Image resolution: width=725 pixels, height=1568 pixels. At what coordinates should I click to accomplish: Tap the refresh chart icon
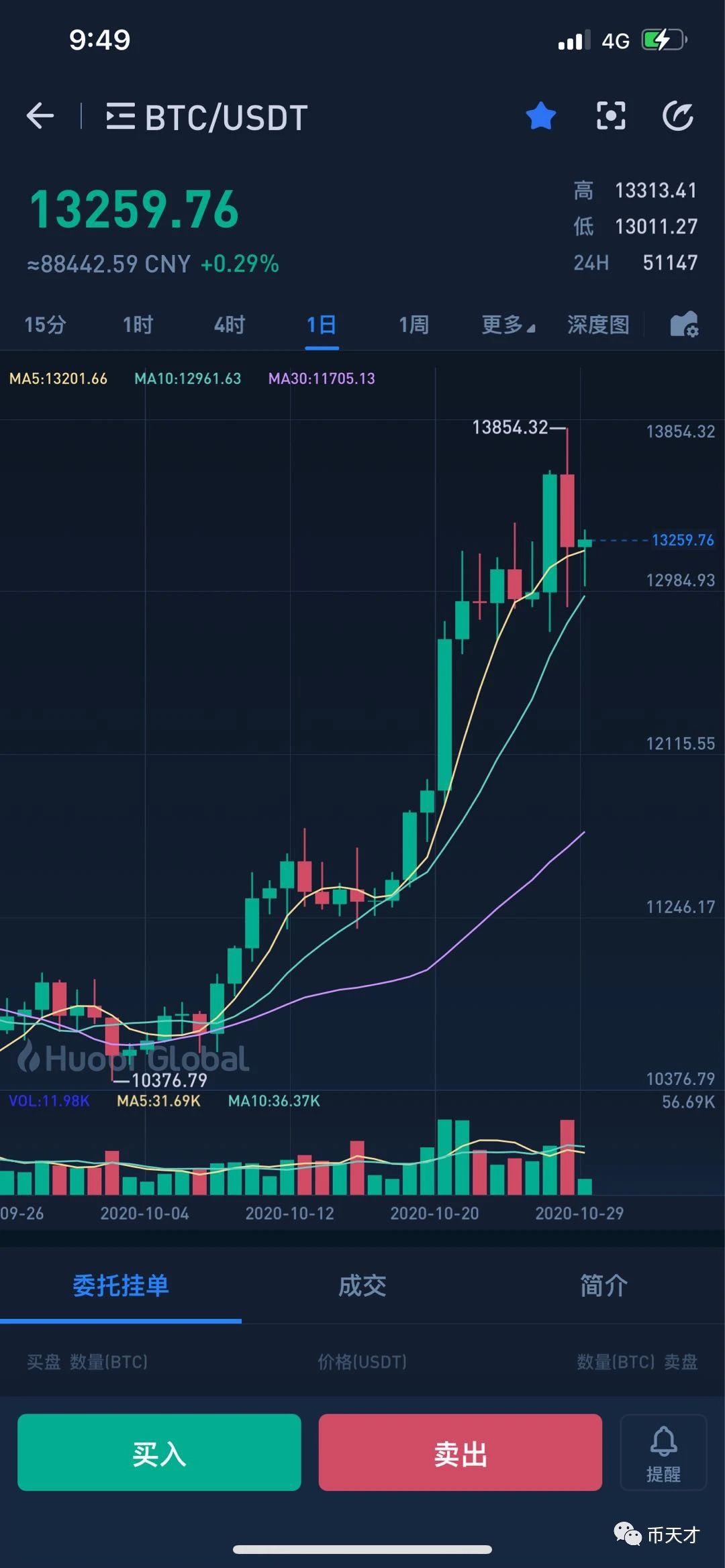pyautogui.click(x=678, y=116)
